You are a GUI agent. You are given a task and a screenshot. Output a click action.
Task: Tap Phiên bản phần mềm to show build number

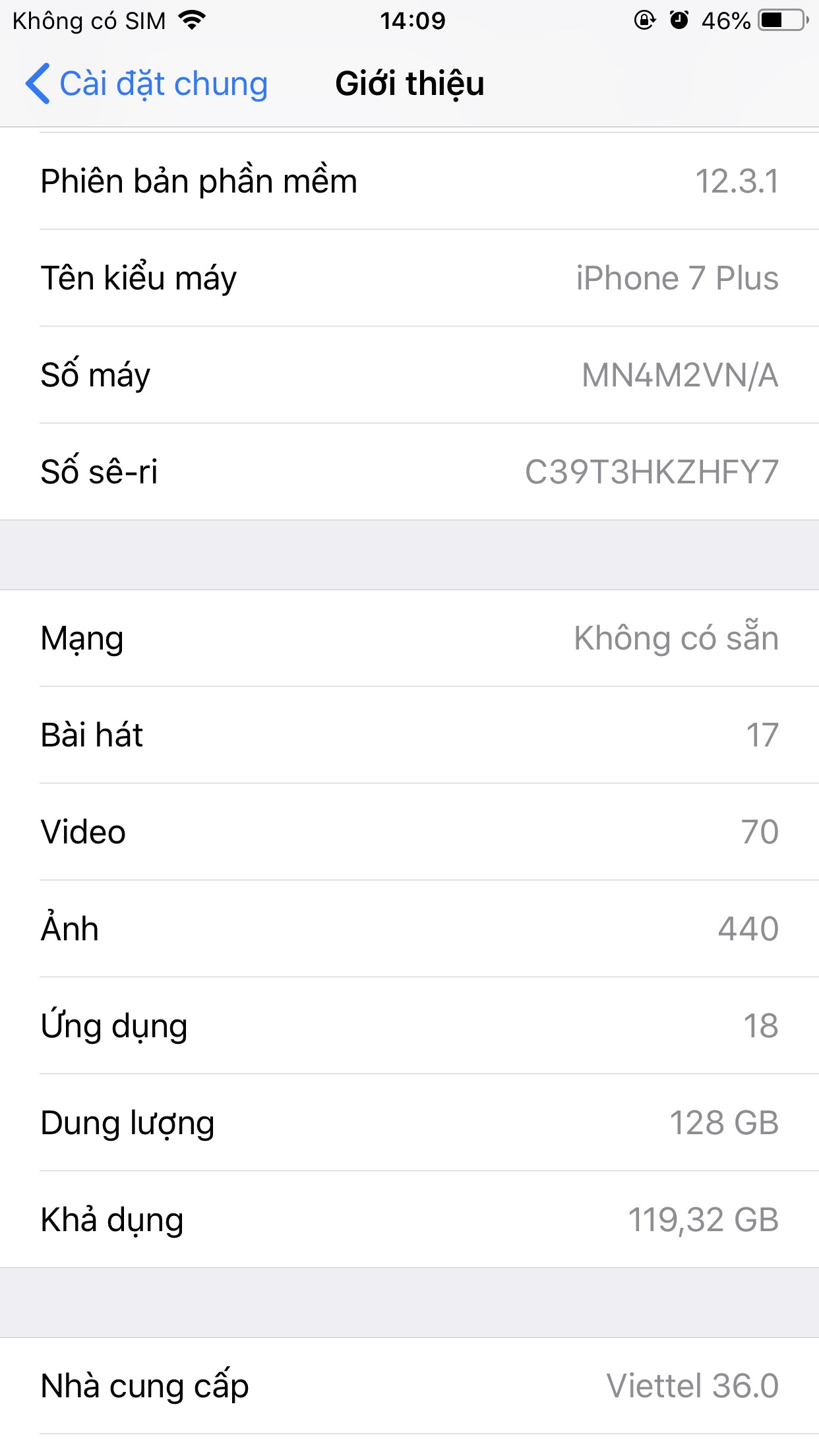pyautogui.click(x=409, y=181)
